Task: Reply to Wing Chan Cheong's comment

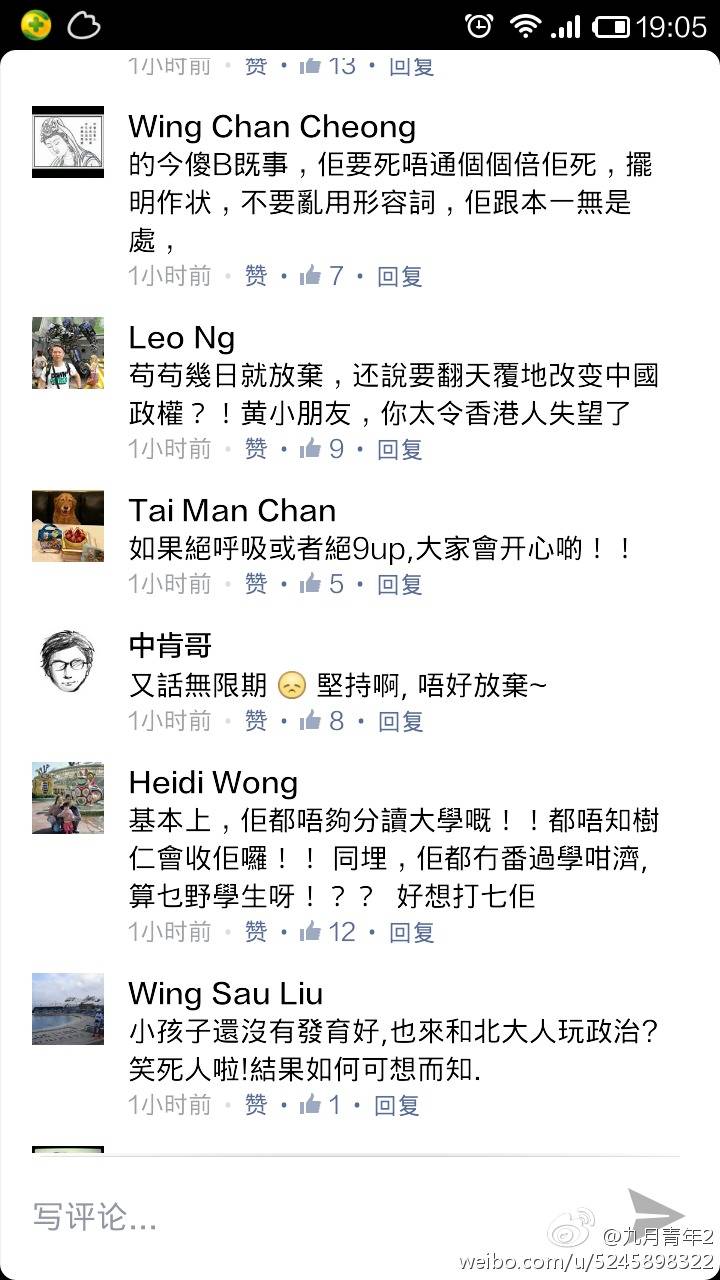Action: (x=399, y=276)
